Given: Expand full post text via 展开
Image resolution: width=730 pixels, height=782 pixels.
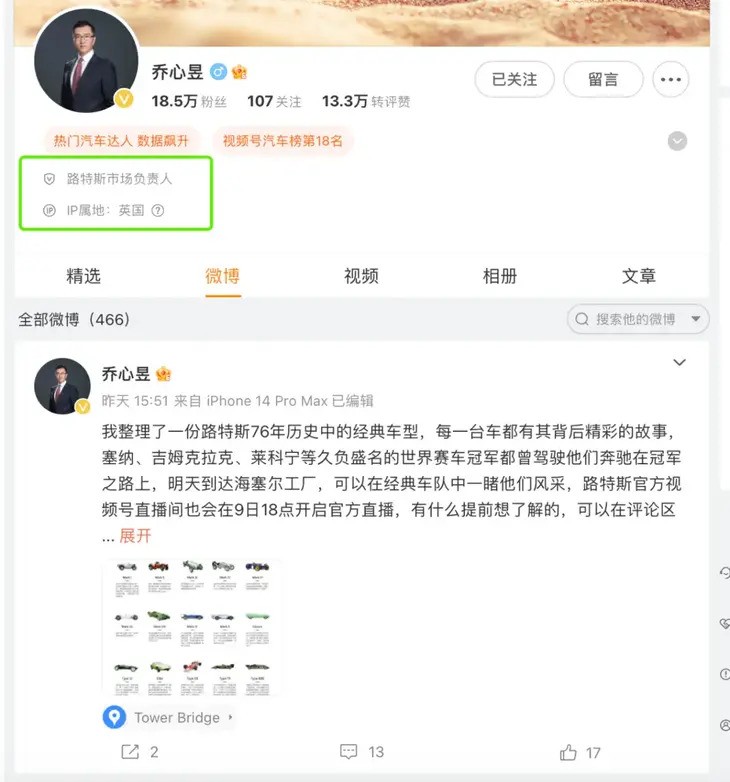Looking at the screenshot, I should pos(136,535).
